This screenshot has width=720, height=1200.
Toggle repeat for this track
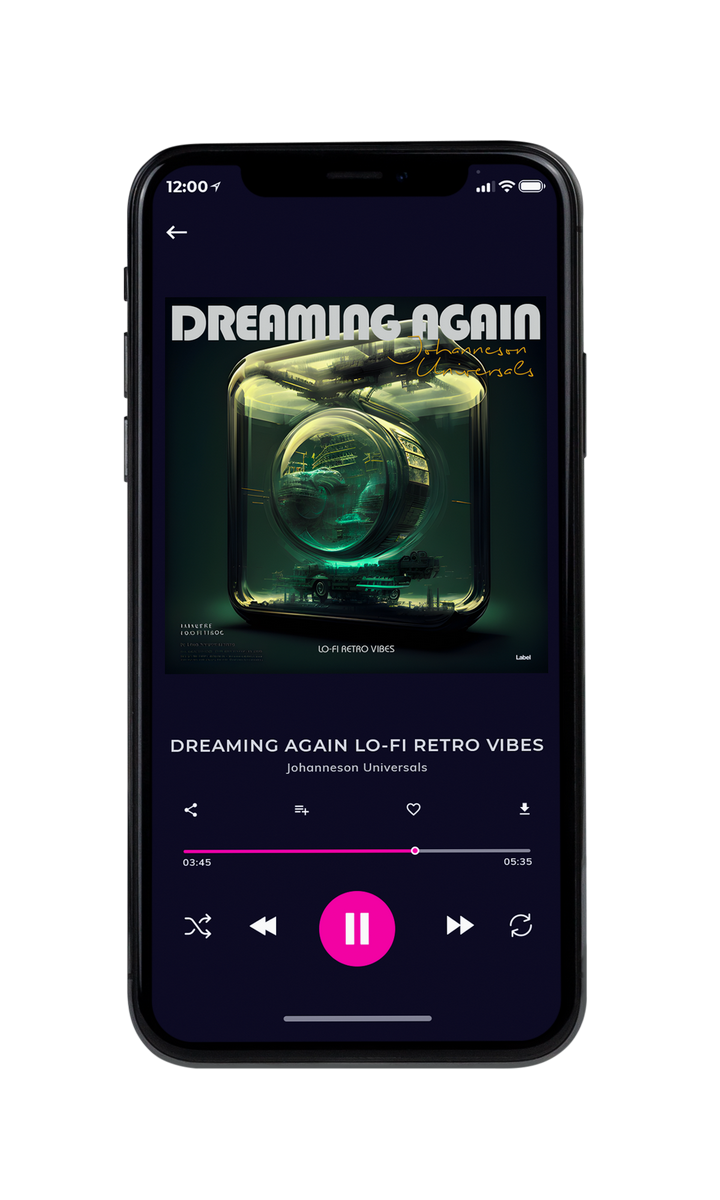tap(521, 926)
